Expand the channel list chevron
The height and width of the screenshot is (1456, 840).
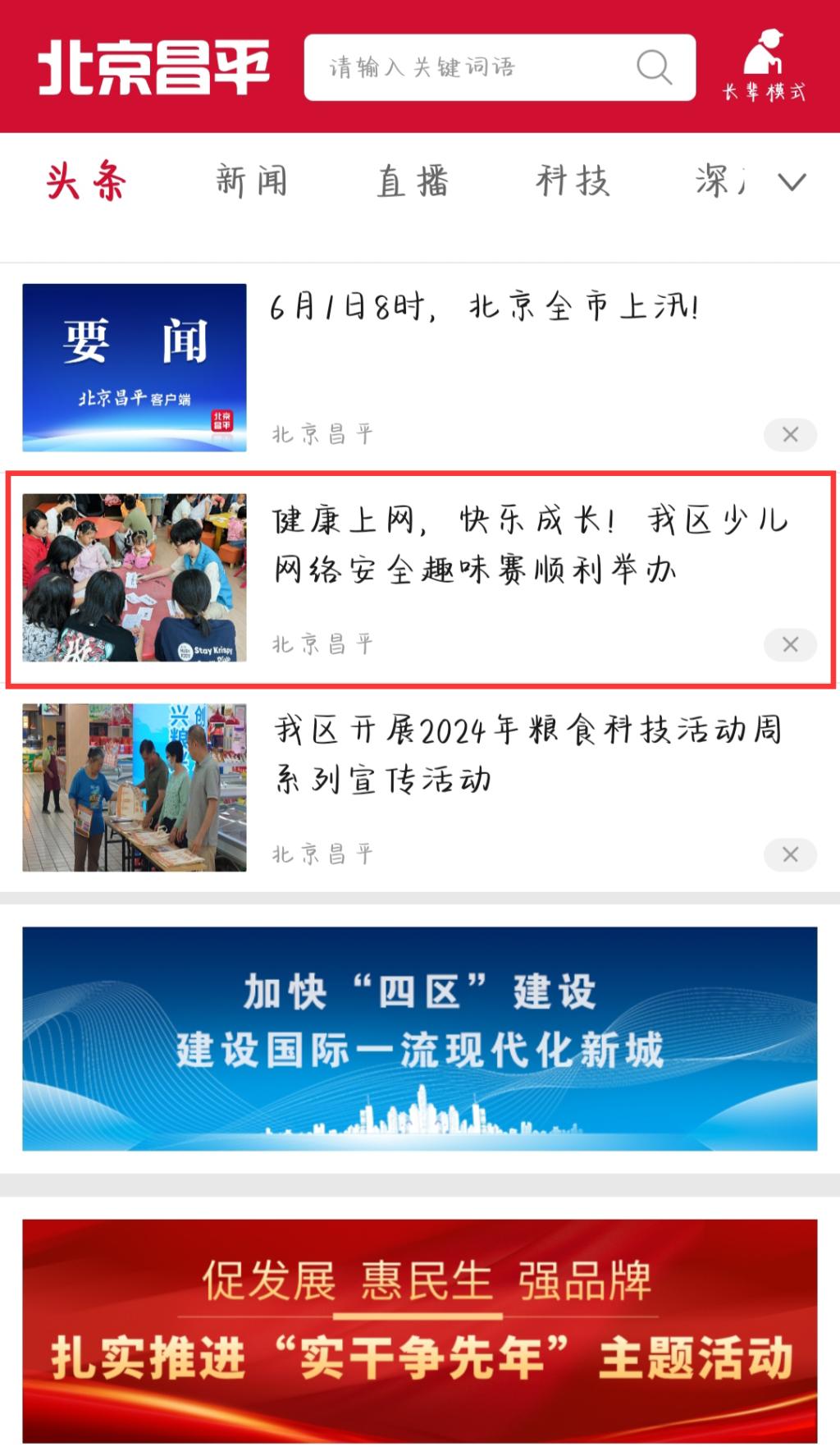[x=792, y=181]
